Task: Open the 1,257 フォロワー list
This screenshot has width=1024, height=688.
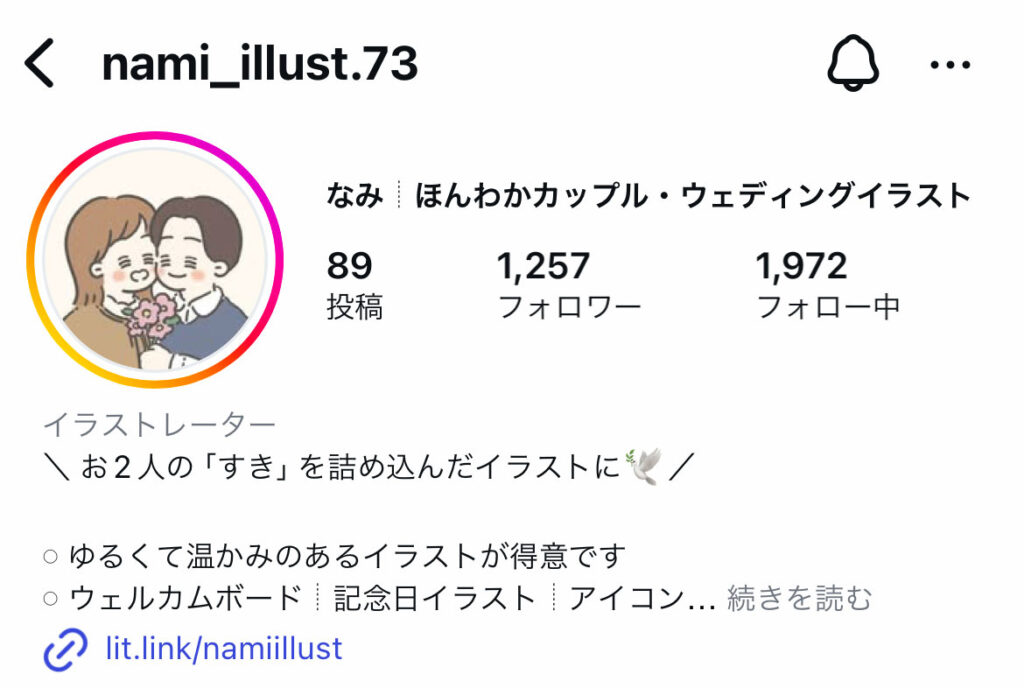Action: pos(568,285)
